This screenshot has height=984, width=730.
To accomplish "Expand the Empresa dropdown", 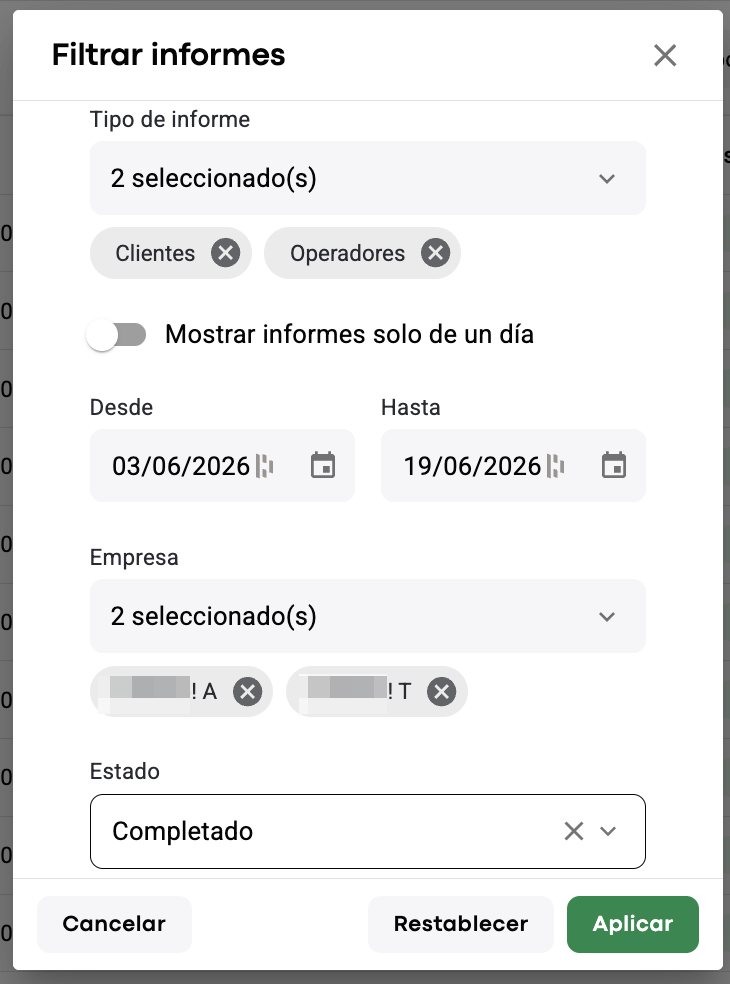I will (368, 616).
